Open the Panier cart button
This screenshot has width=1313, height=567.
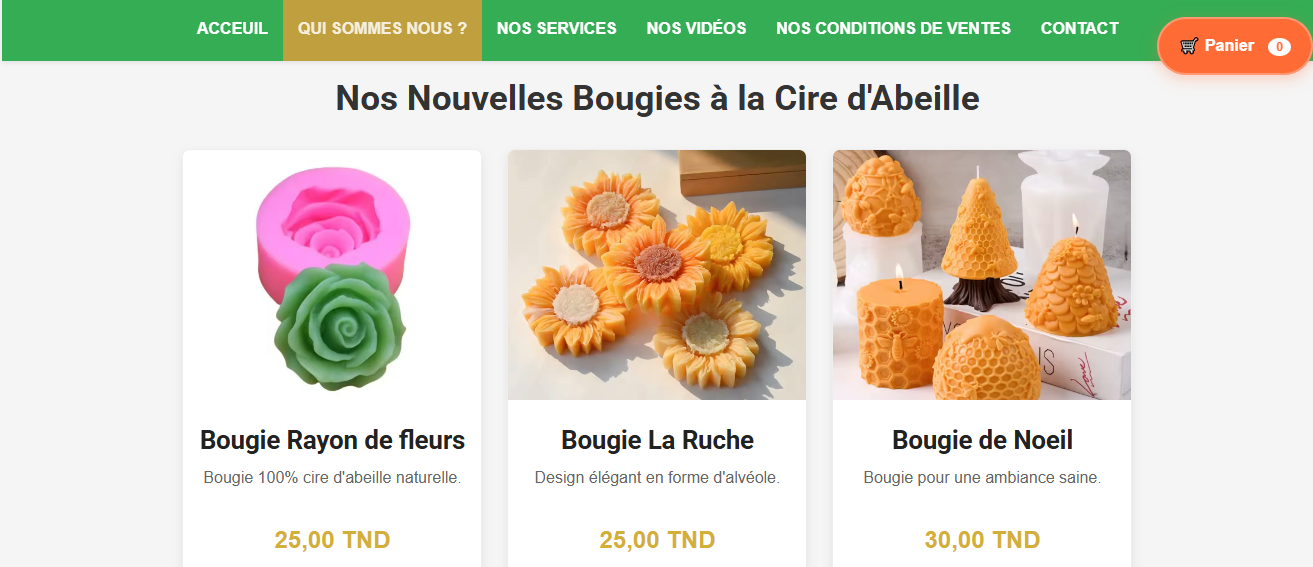(1233, 46)
